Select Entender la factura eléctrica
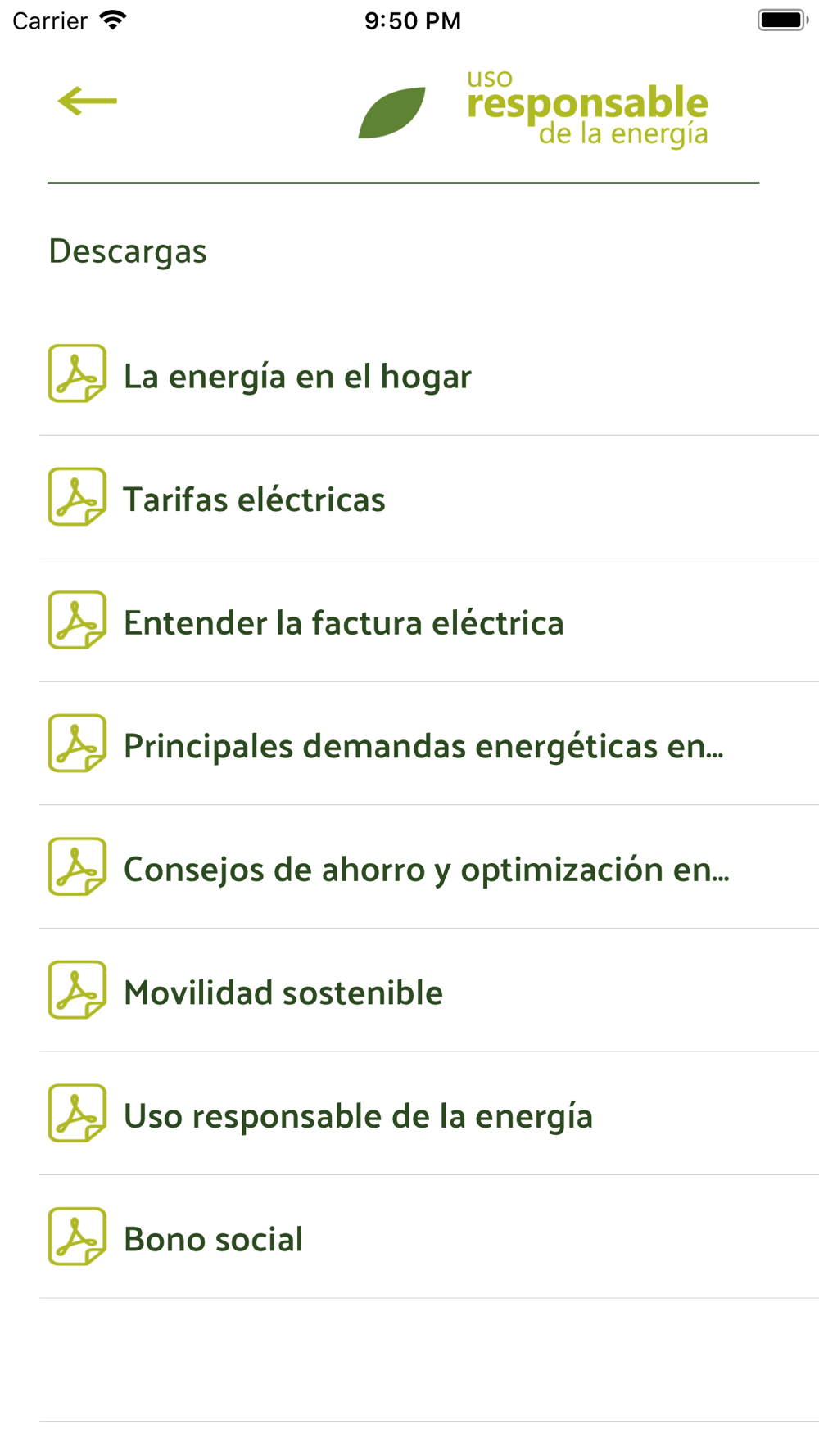819x1456 pixels. coord(429,621)
